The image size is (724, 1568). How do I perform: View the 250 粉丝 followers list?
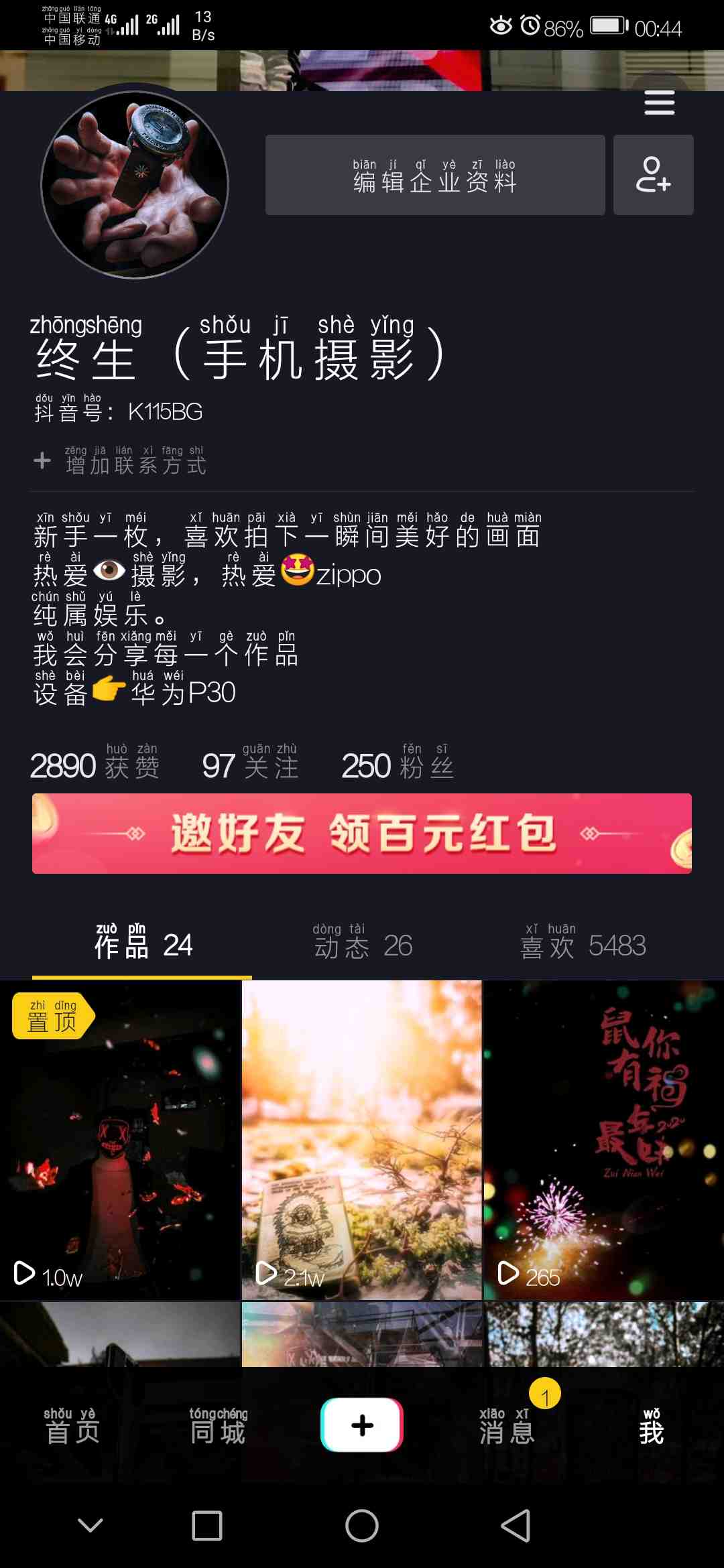pyautogui.click(x=398, y=765)
